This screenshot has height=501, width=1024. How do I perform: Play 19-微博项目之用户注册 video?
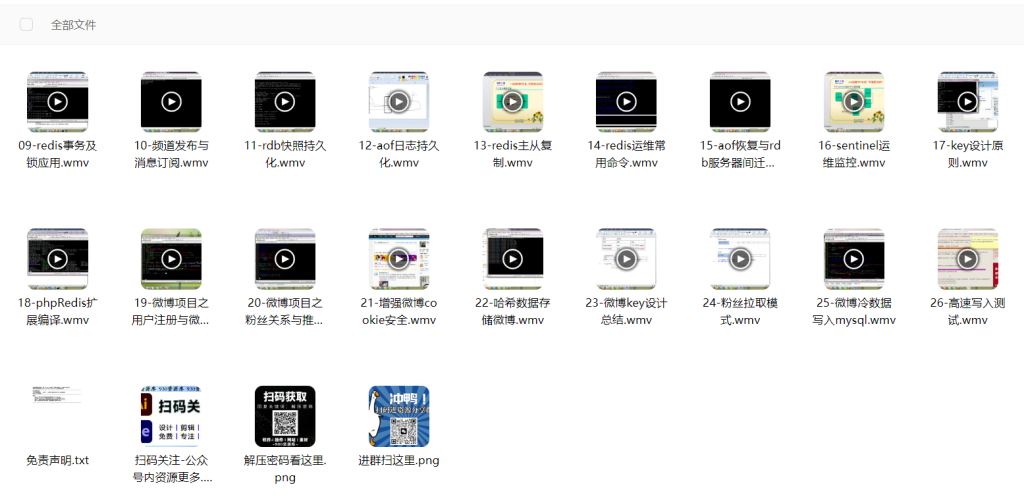(x=171, y=259)
